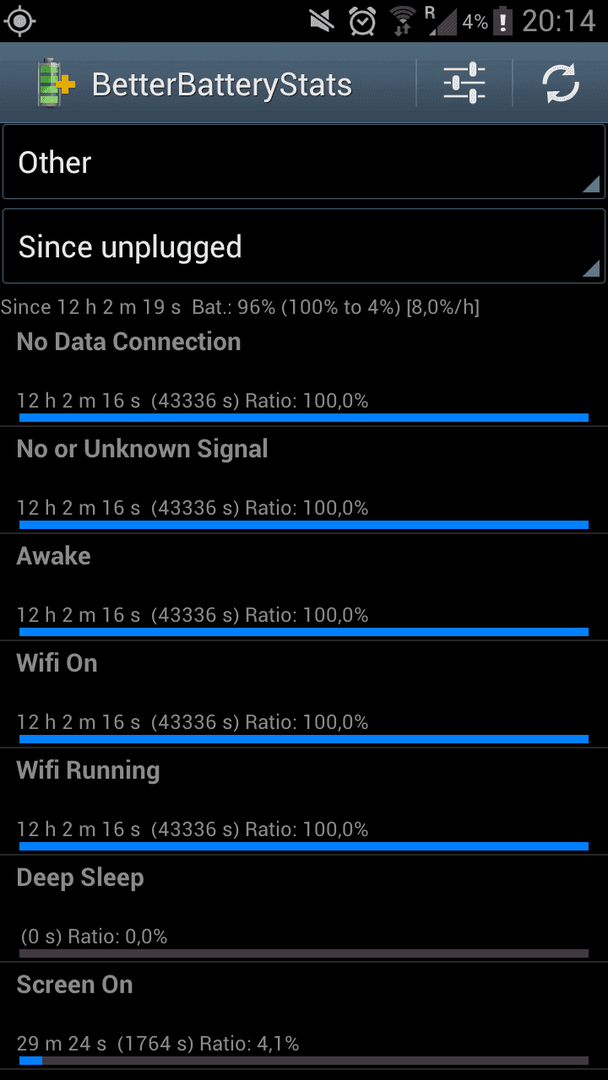
Task: Select the Screen On row
Action: 304,1016
